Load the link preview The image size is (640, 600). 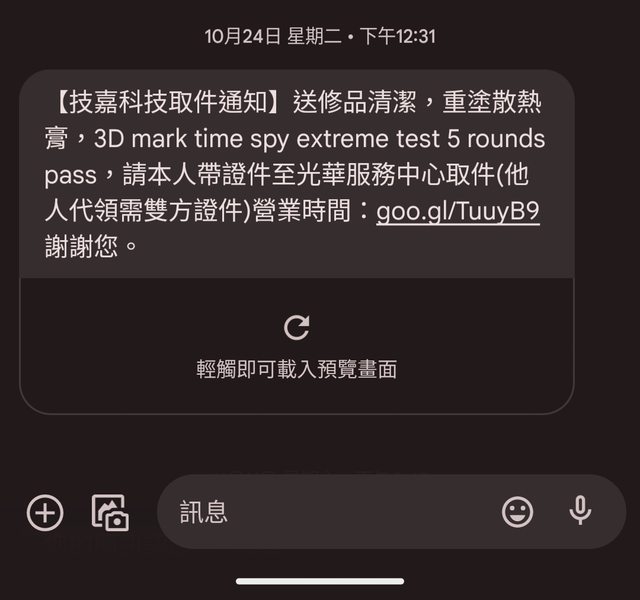[x=297, y=345]
